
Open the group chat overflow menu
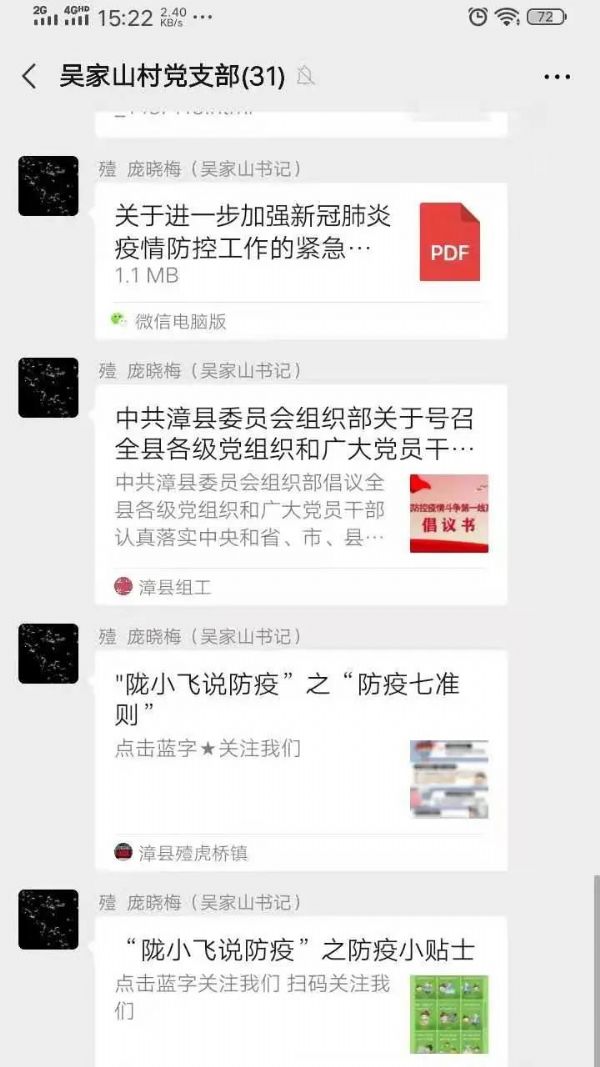557,76
